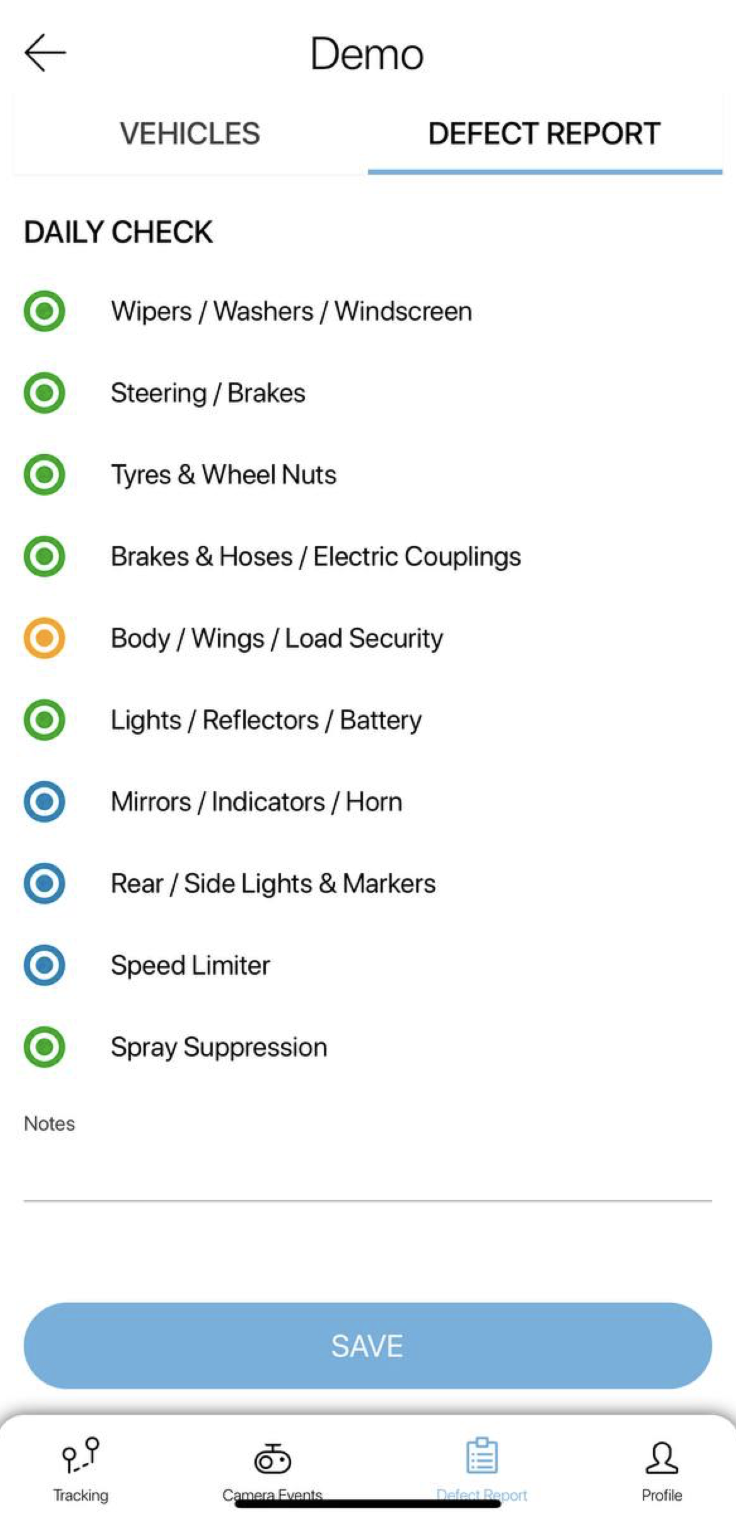736x1518 pixels.
Task: Focus the Notes text field
Action: 367,1172
